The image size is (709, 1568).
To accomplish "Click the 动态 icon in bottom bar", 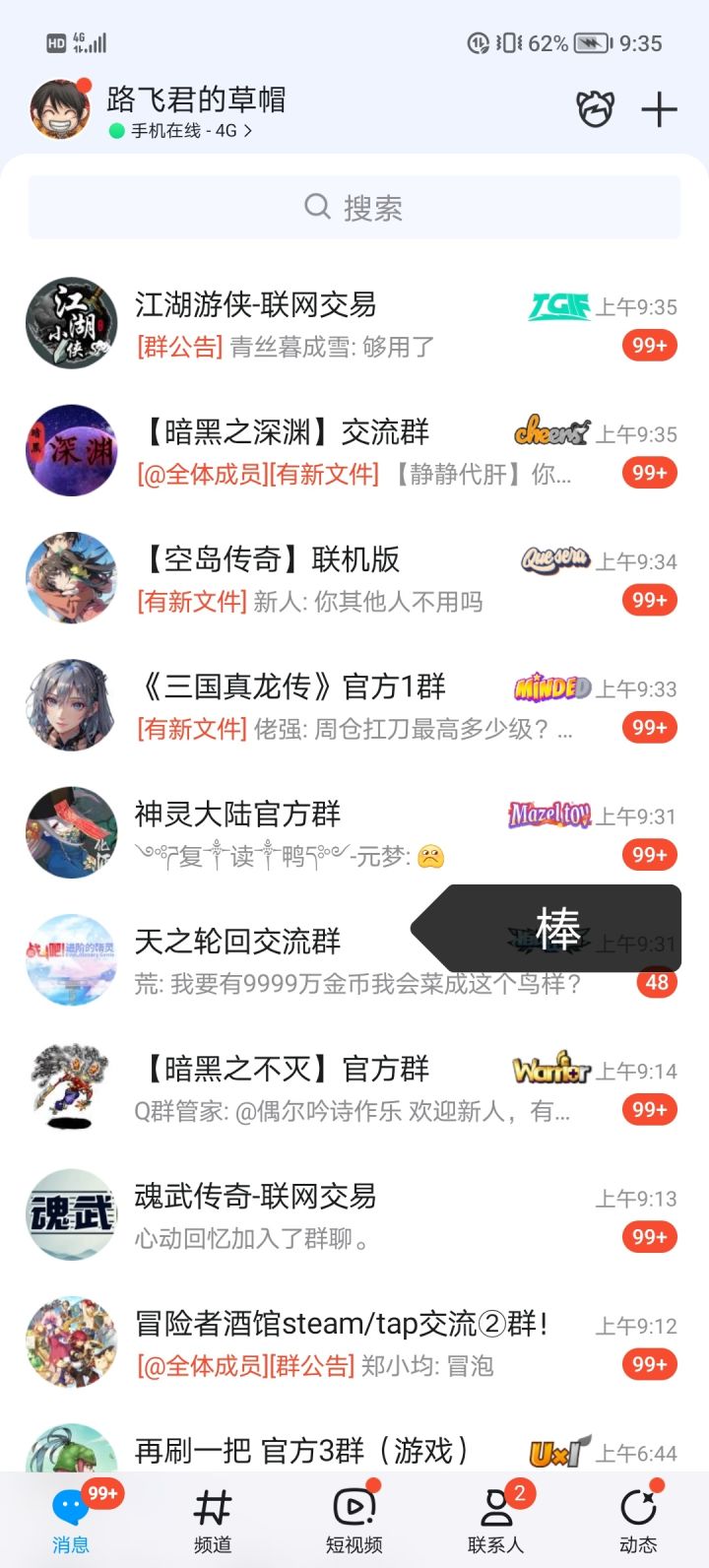I will coord(638,1506).
